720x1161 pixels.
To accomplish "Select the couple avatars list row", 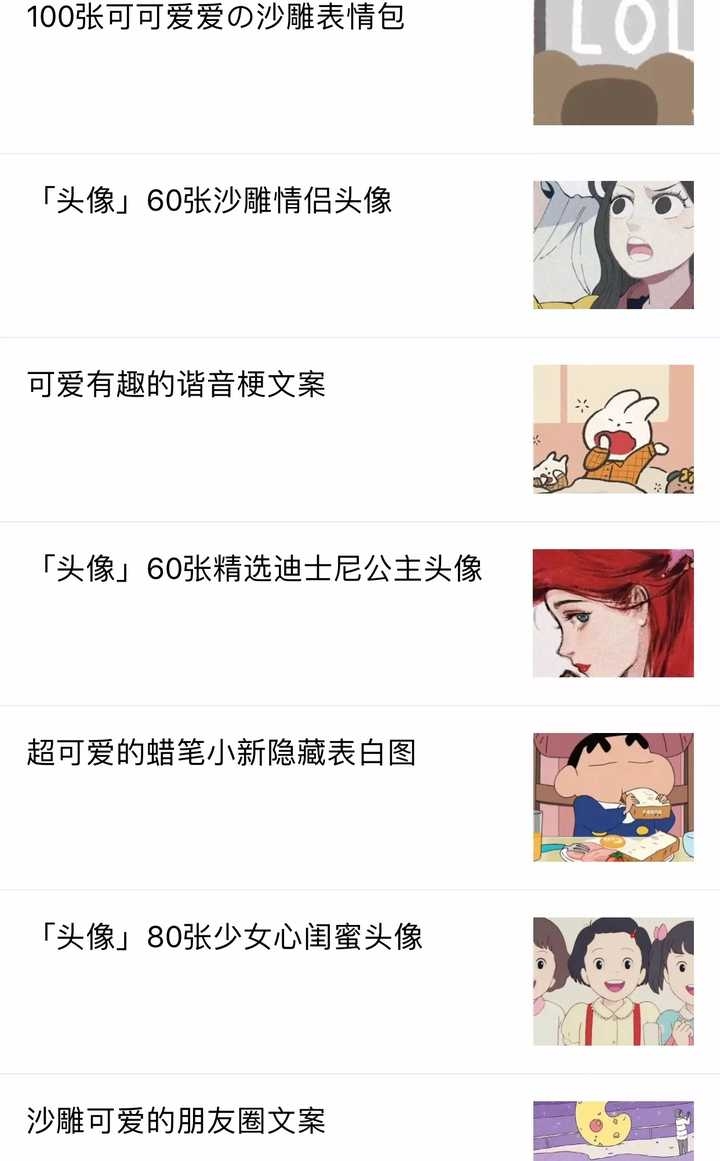I will click(x=360, y=245).
